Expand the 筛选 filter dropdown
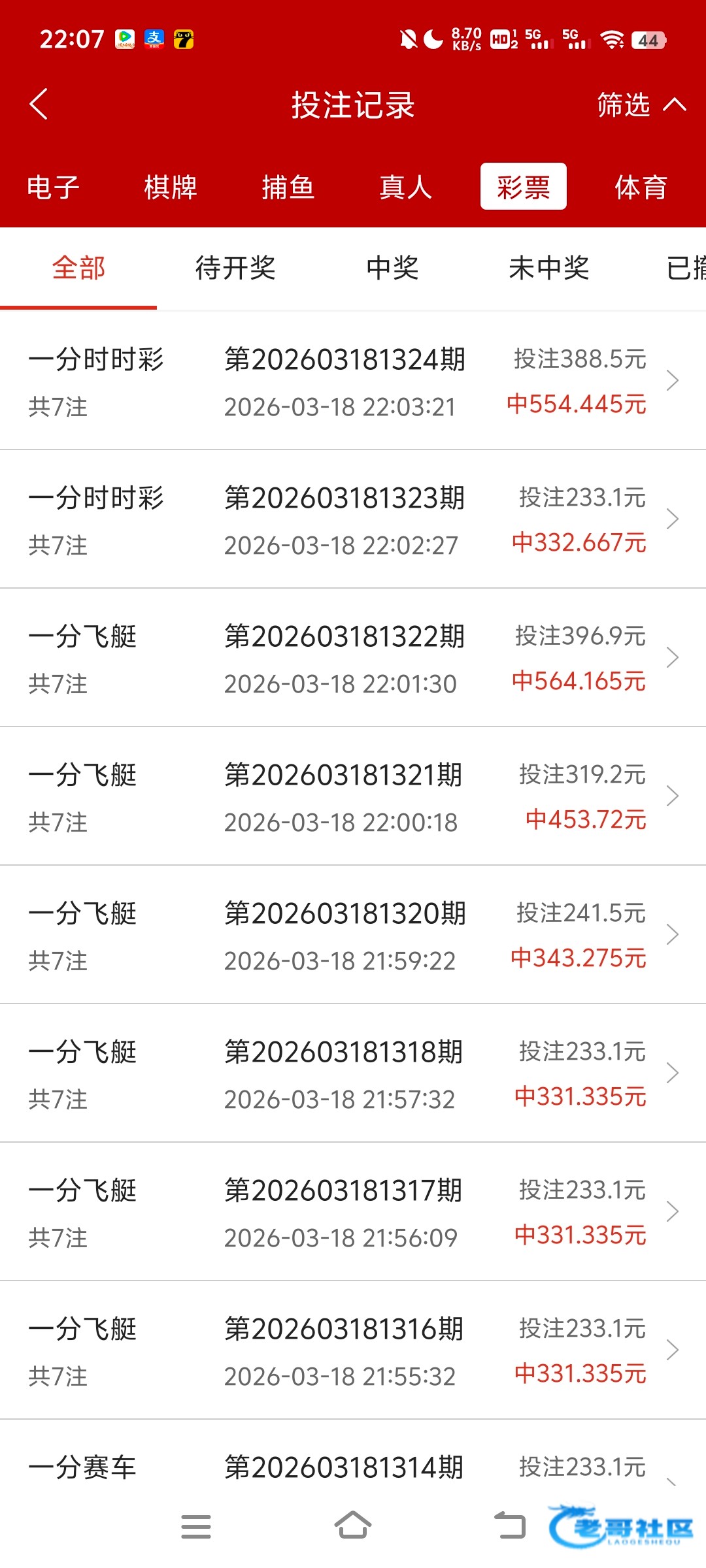Viewport: 706px width, 1568px height. point(641,105)
